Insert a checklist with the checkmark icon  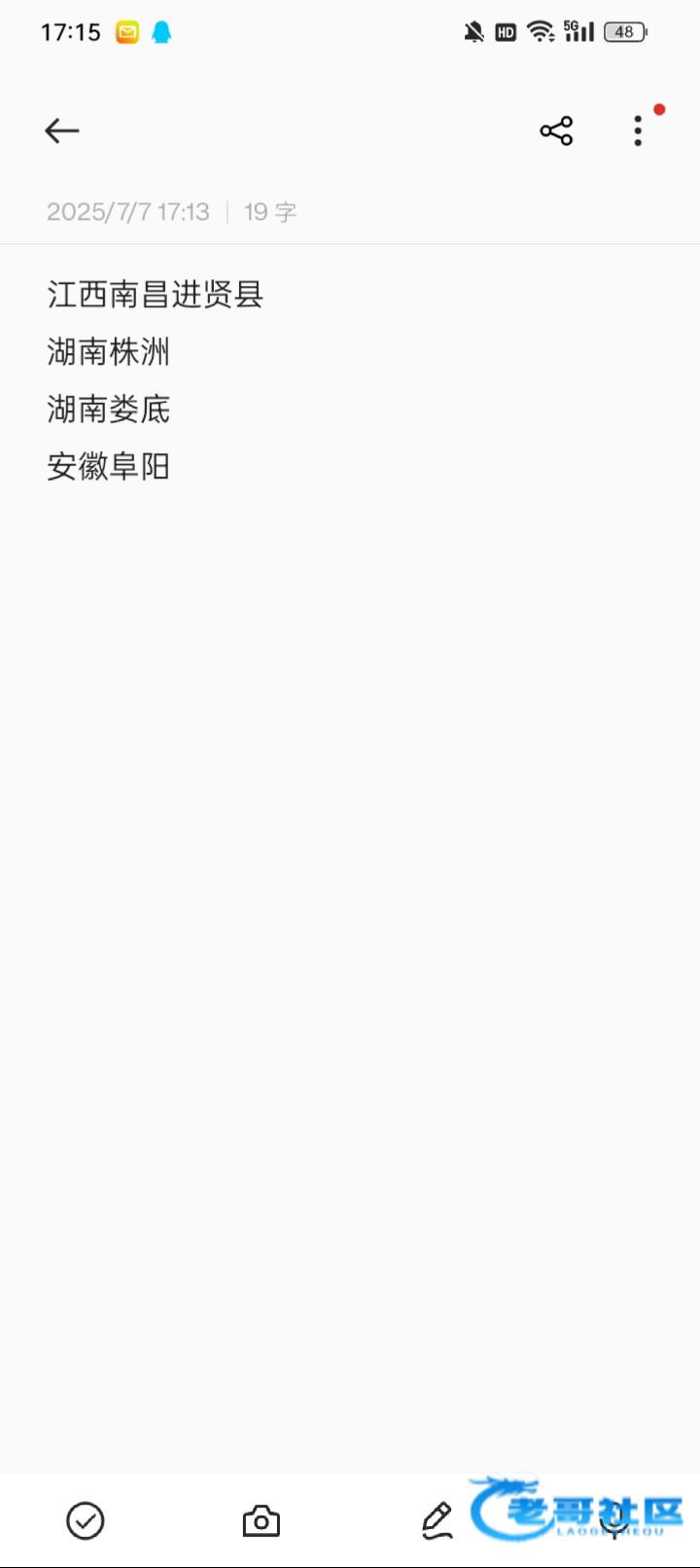(86, 1520)
